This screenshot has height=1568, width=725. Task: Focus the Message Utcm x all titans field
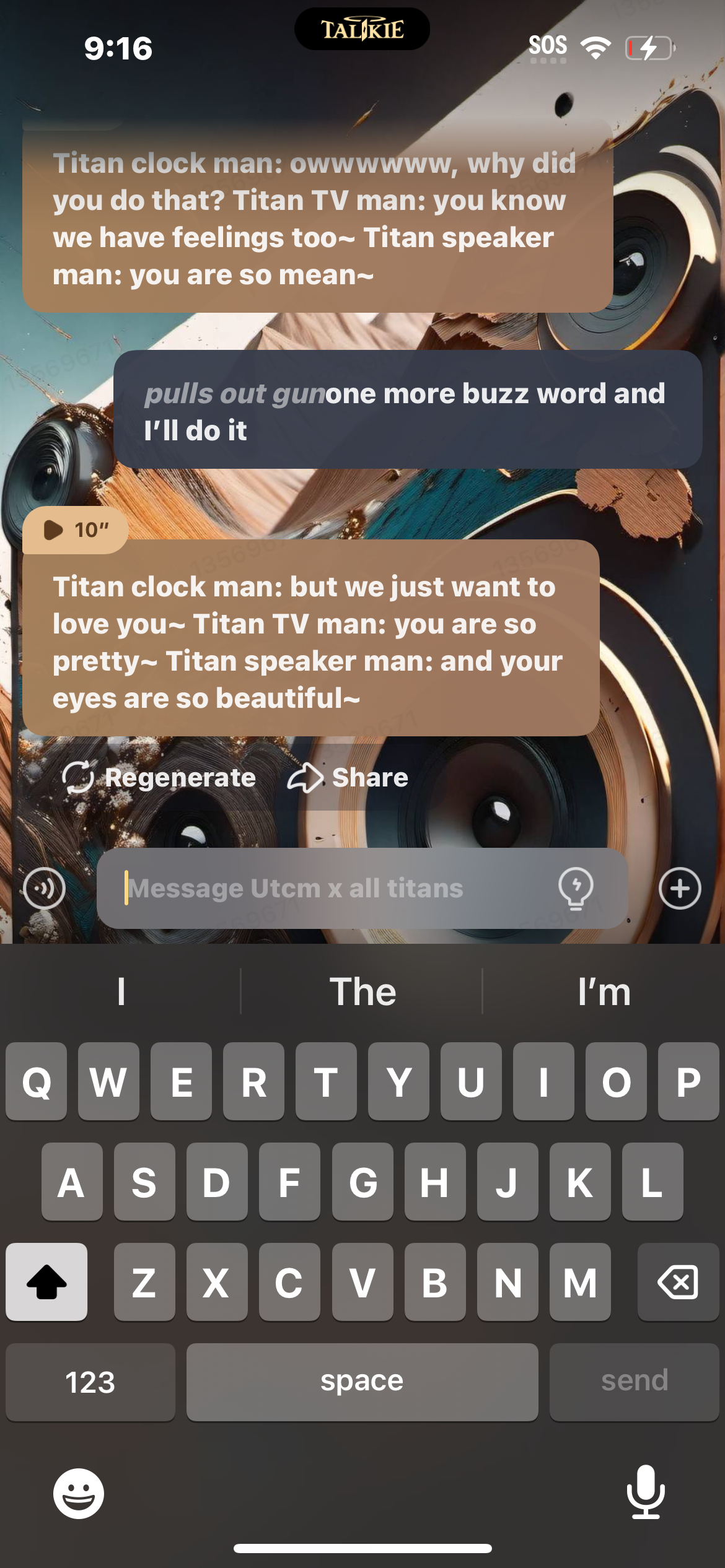tap(335, 889)
